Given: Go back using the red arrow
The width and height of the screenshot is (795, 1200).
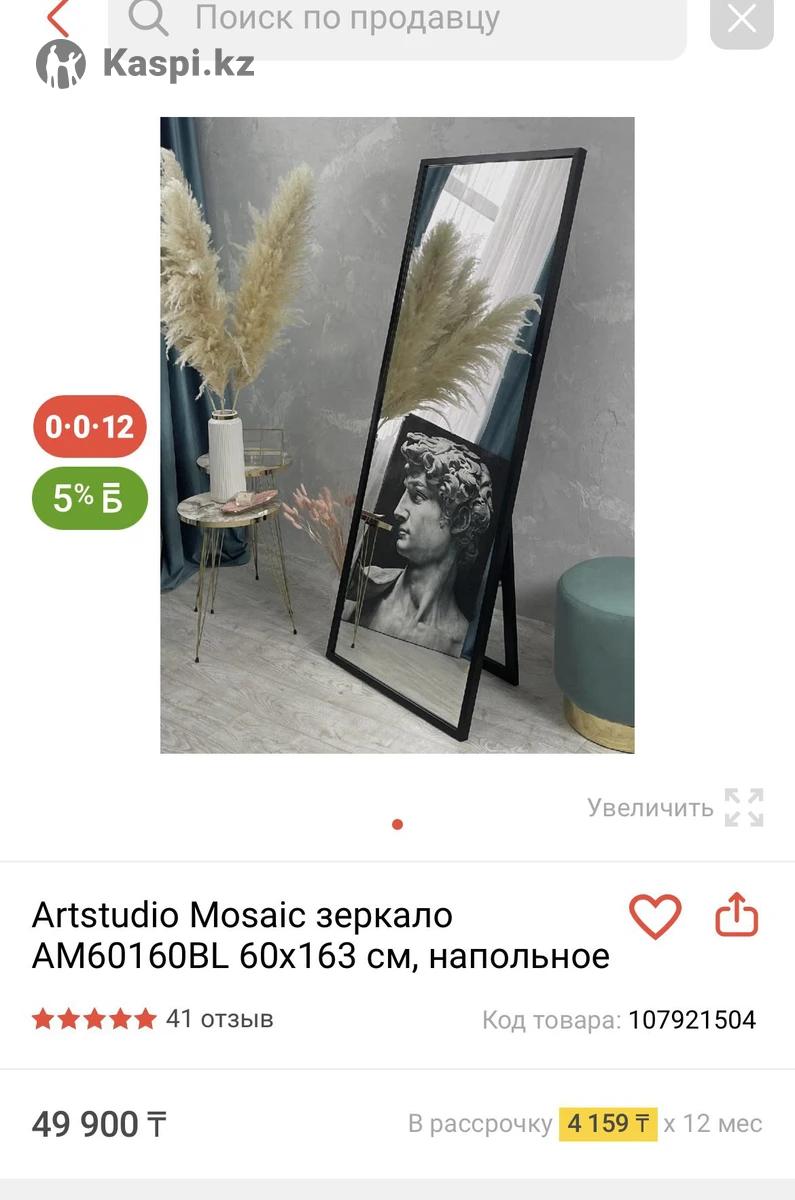Looking at the screenshot, I should click(x=58, y=17).
